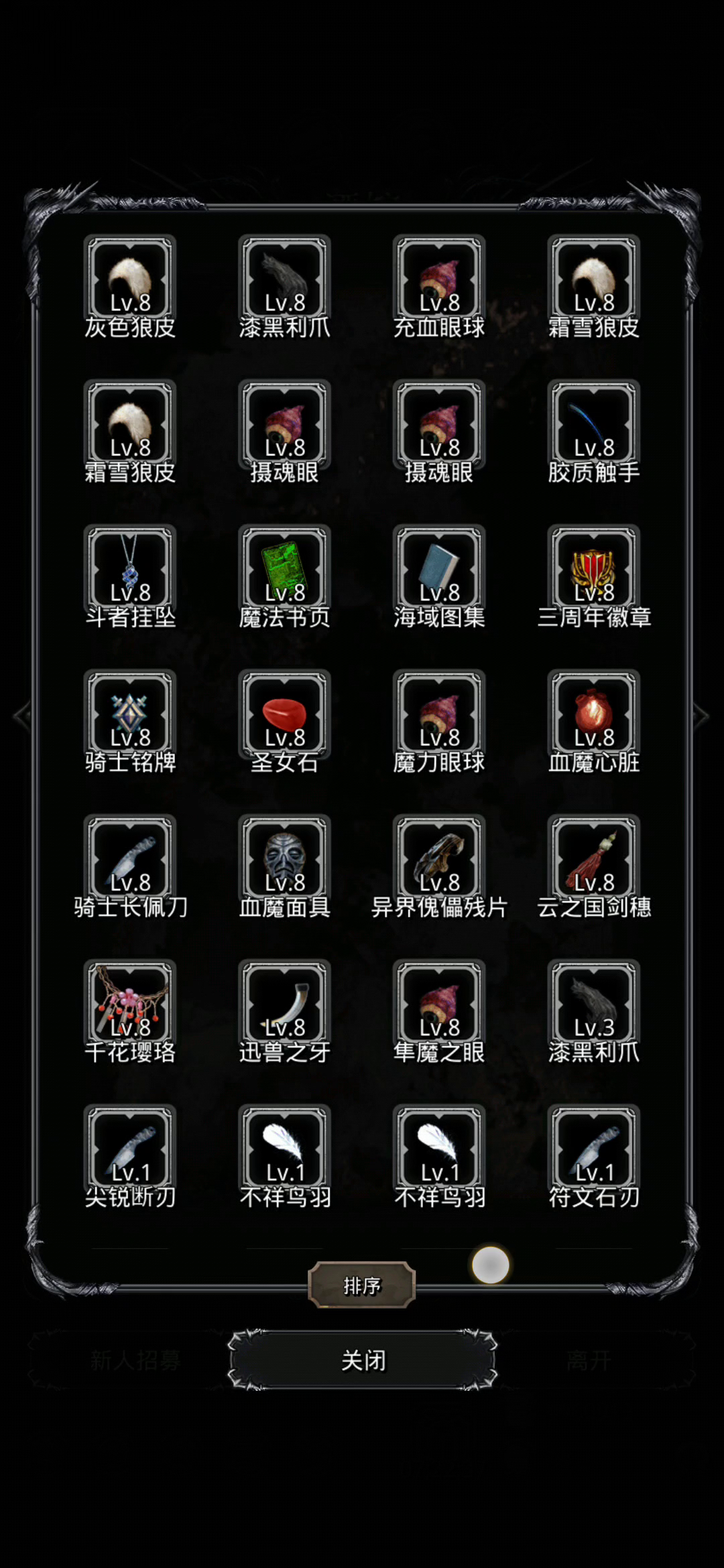This screenshot has width=724, height=1568.
Task: Choose the 云之国剑穗 item
Action: click(x=593, y=858)
